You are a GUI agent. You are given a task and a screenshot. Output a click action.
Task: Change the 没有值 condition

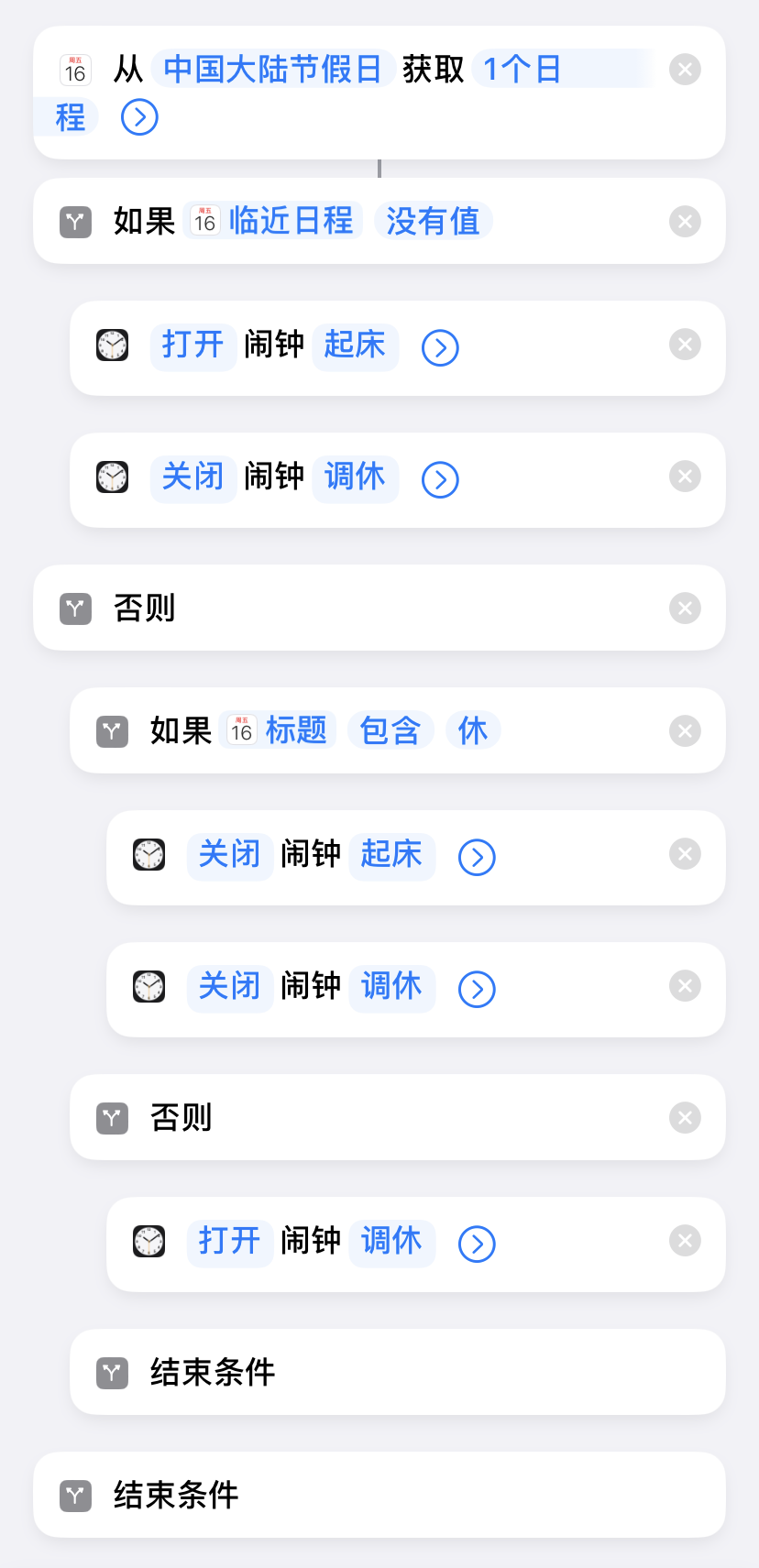[433, 221]
